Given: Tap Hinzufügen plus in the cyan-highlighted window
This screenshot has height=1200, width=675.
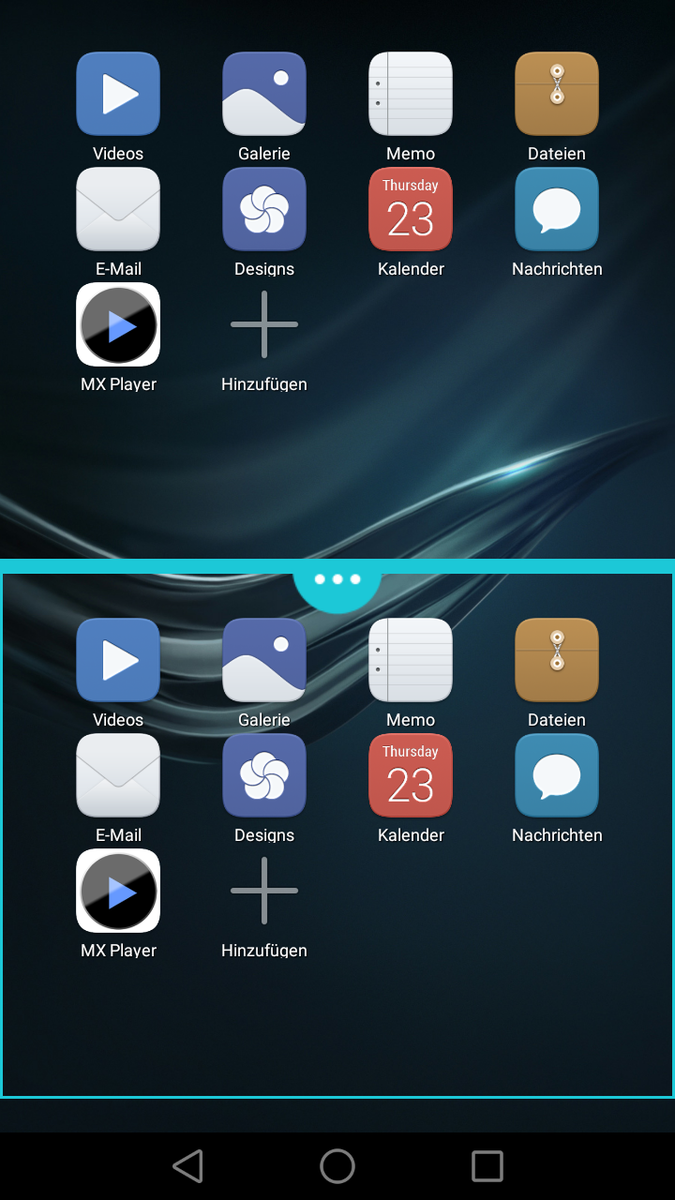Looking at the screenshot, I should pos(264,891).
